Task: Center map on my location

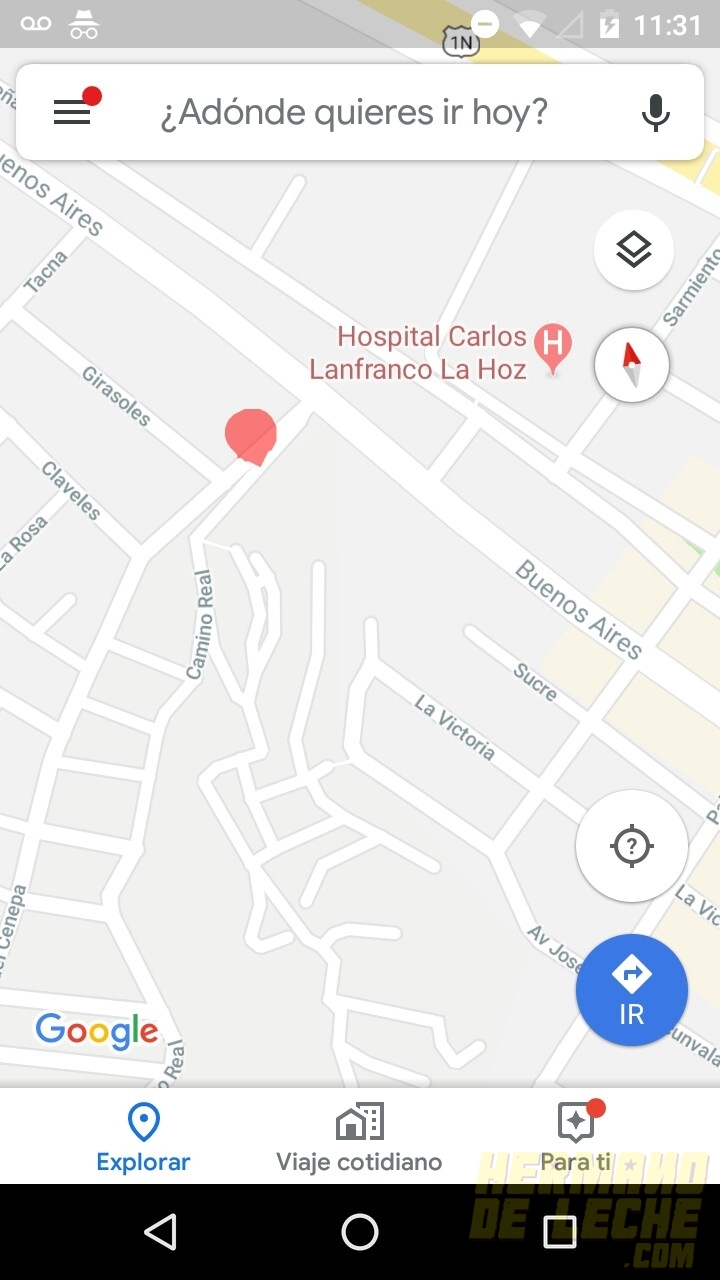Action: pos(632,846)
